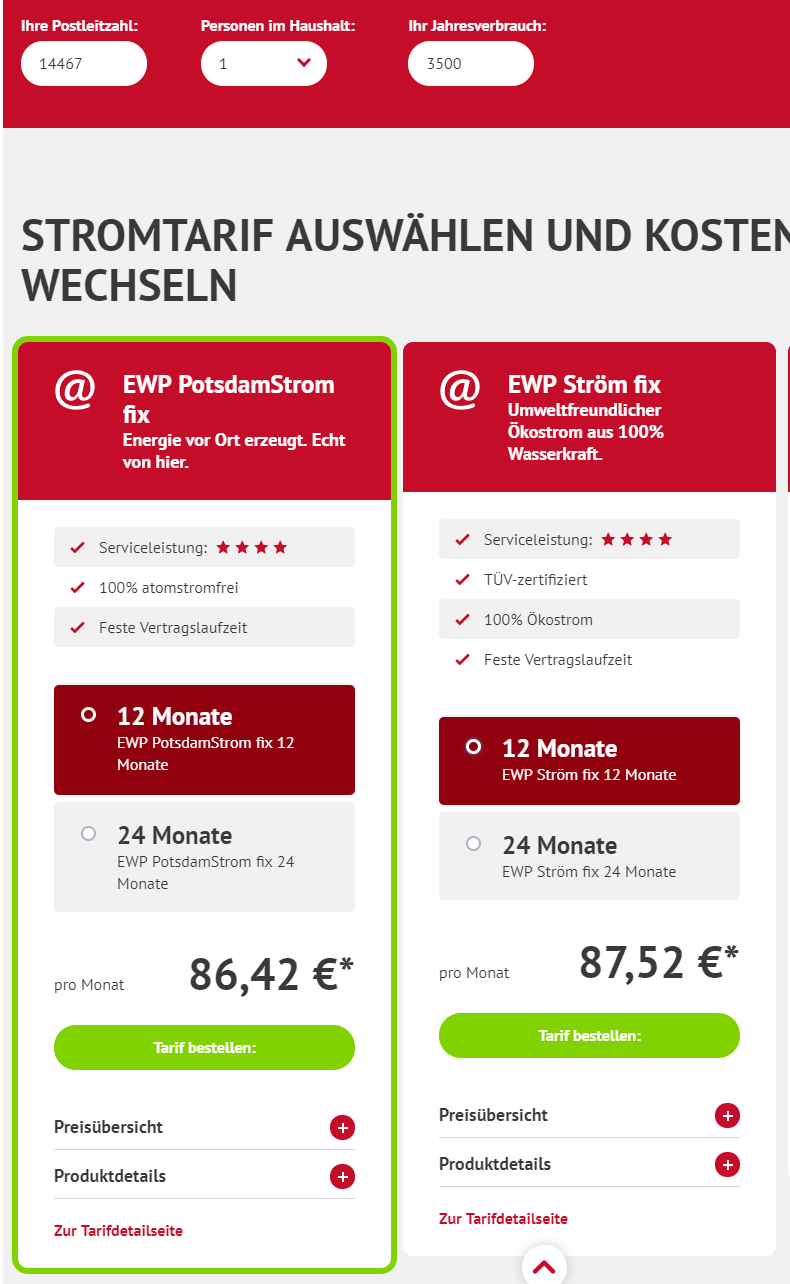The height and width of the screenshot is (1284, 790).
Task: Expand Preisübersicht under Ström fix
Action: (x=727, y=1116)
